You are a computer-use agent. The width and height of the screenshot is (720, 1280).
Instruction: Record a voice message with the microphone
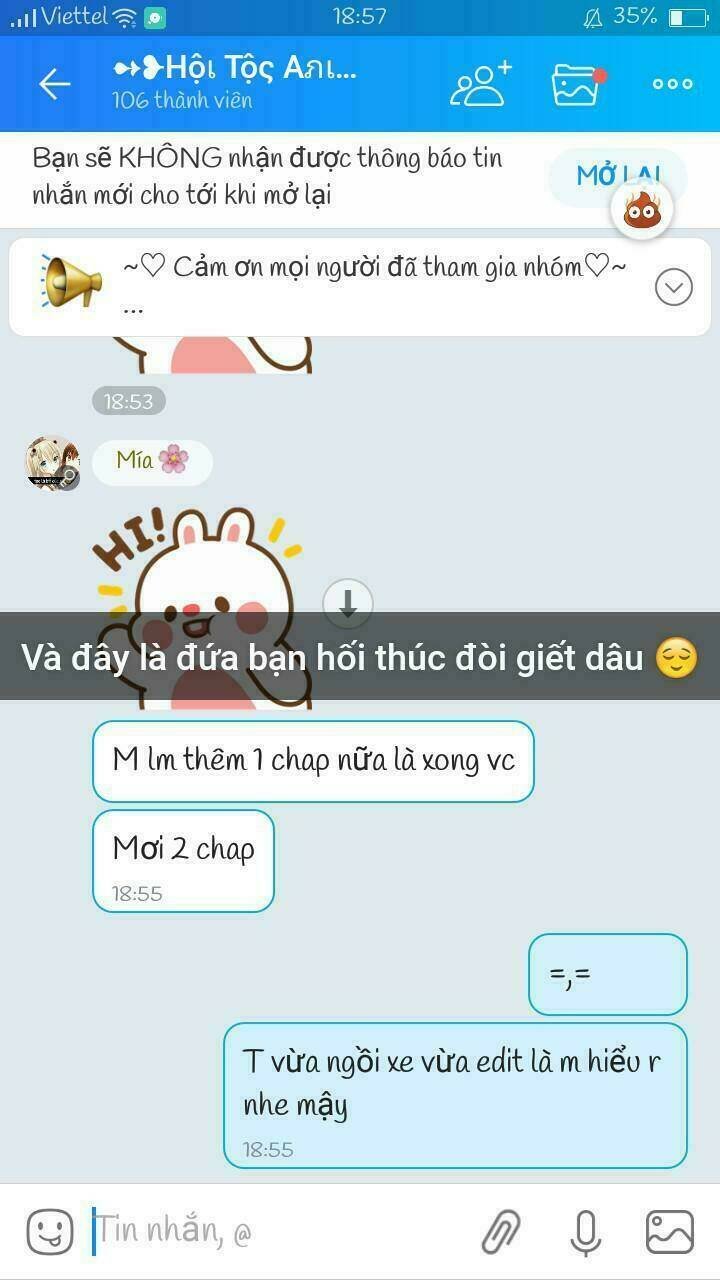pyautogui.click(x=583, y=1231)
